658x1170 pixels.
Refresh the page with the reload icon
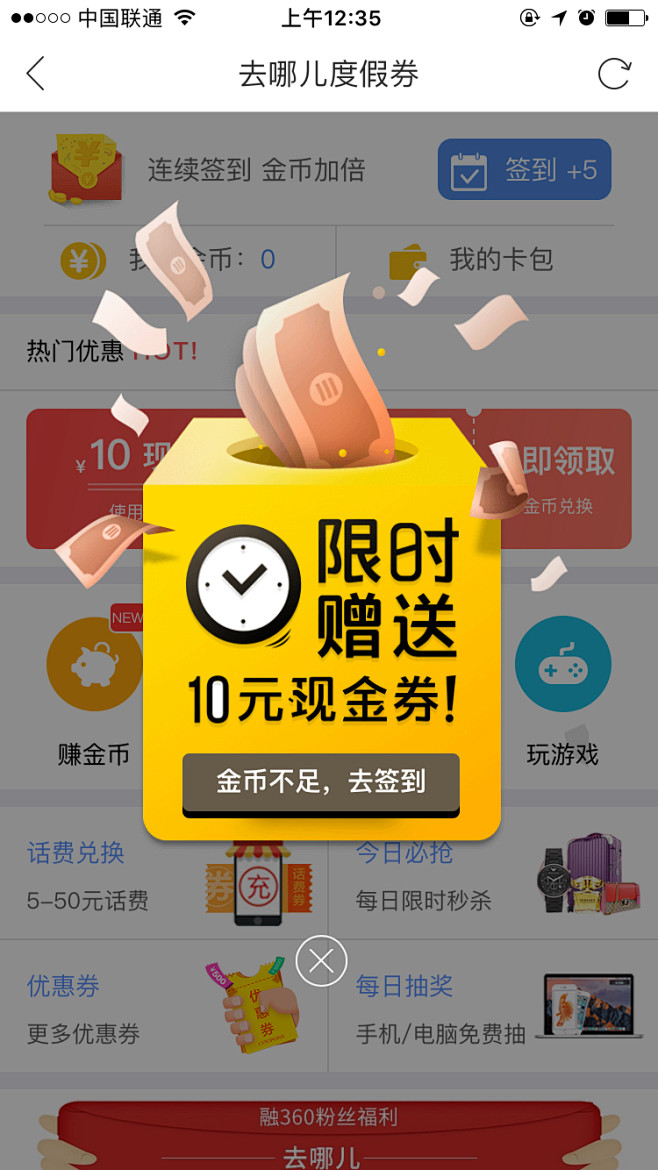[x=615, y=74]
